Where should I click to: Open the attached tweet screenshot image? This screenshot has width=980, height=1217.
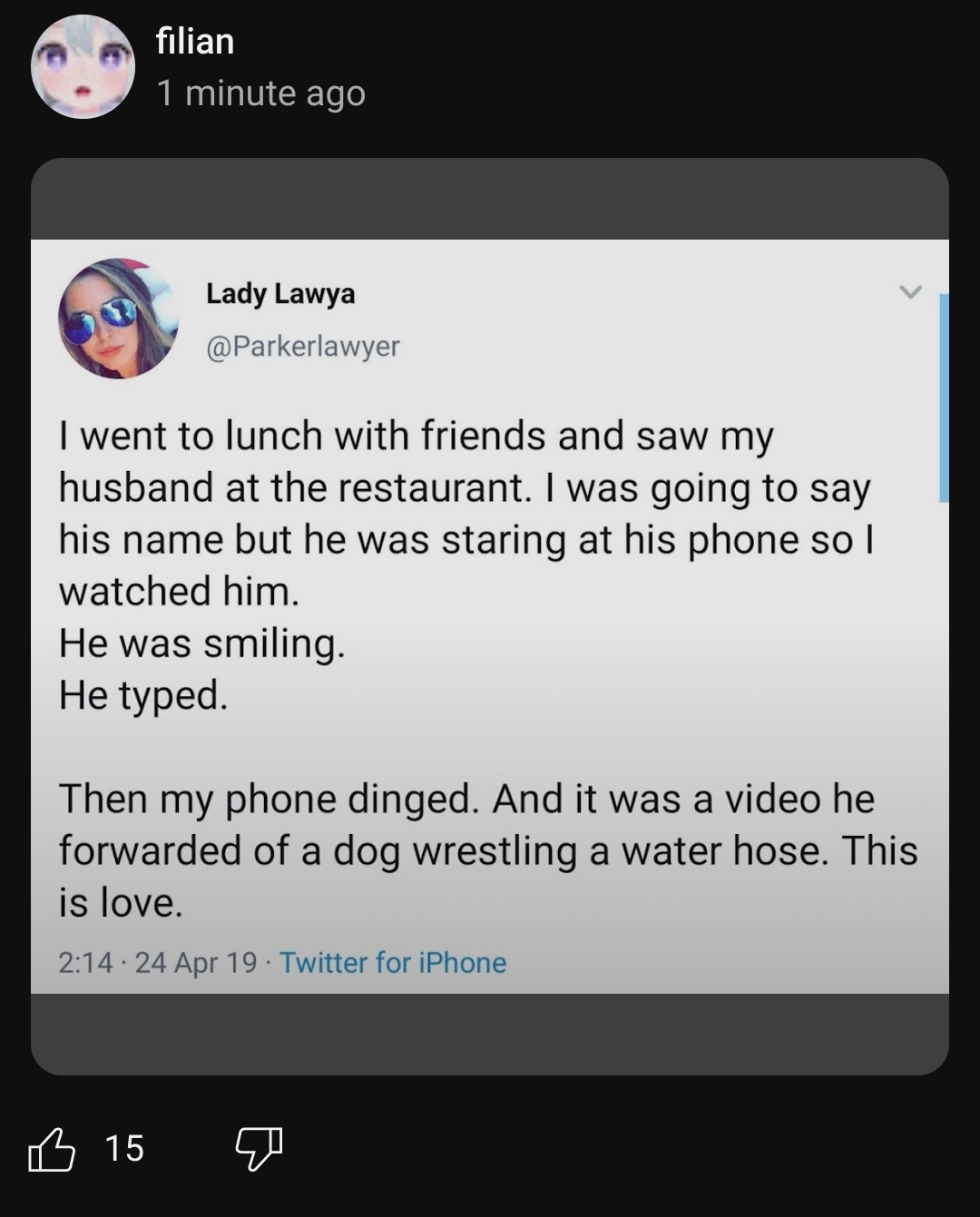490,616
